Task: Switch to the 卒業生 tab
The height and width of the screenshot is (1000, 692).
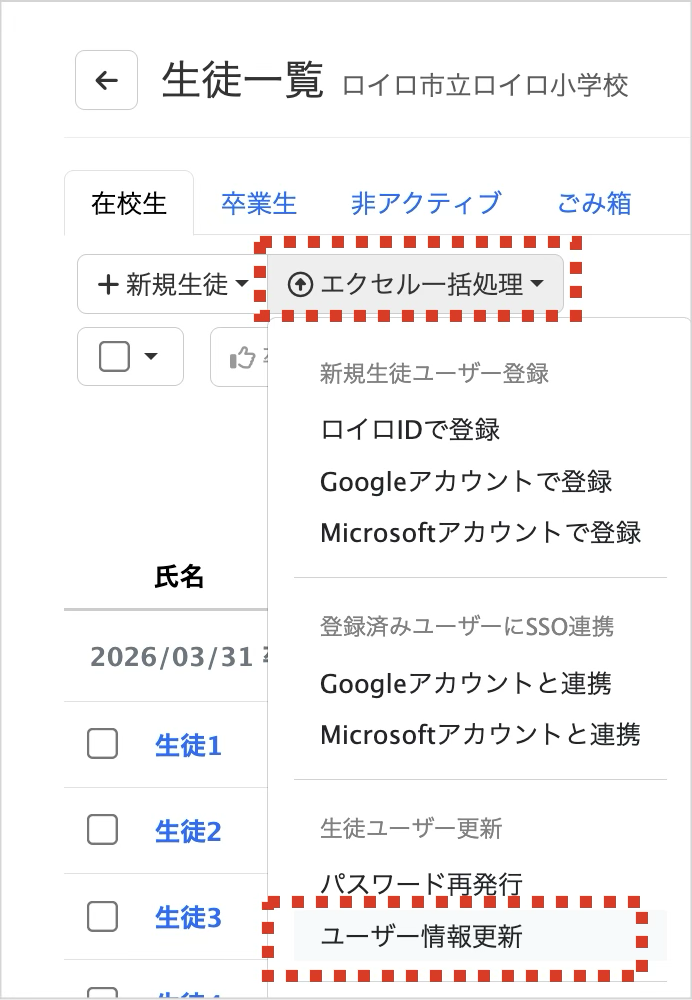Action: (x=259, y=203)
